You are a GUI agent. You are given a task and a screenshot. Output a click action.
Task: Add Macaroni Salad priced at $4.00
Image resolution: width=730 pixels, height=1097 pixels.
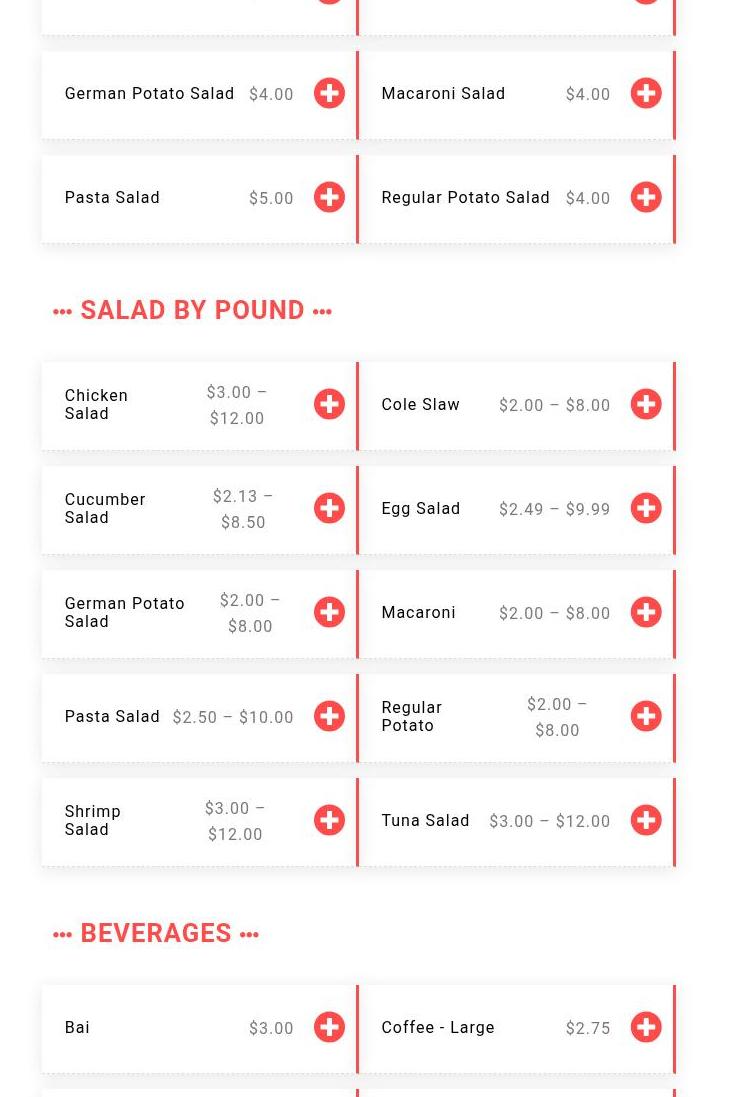coord(646,93)
